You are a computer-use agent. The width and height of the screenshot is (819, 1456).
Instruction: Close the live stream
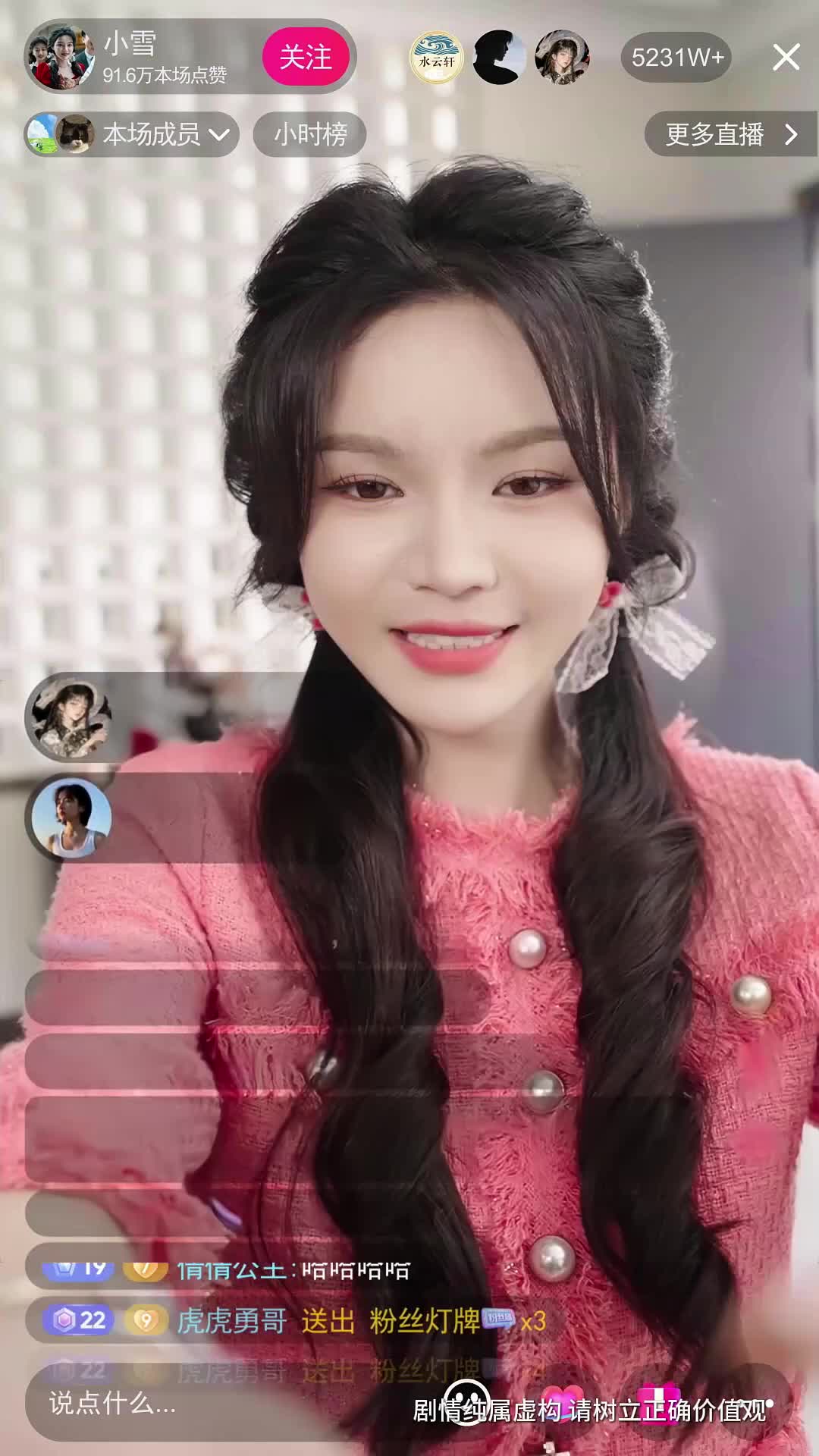pyautogui.click(x=786, y=57)
